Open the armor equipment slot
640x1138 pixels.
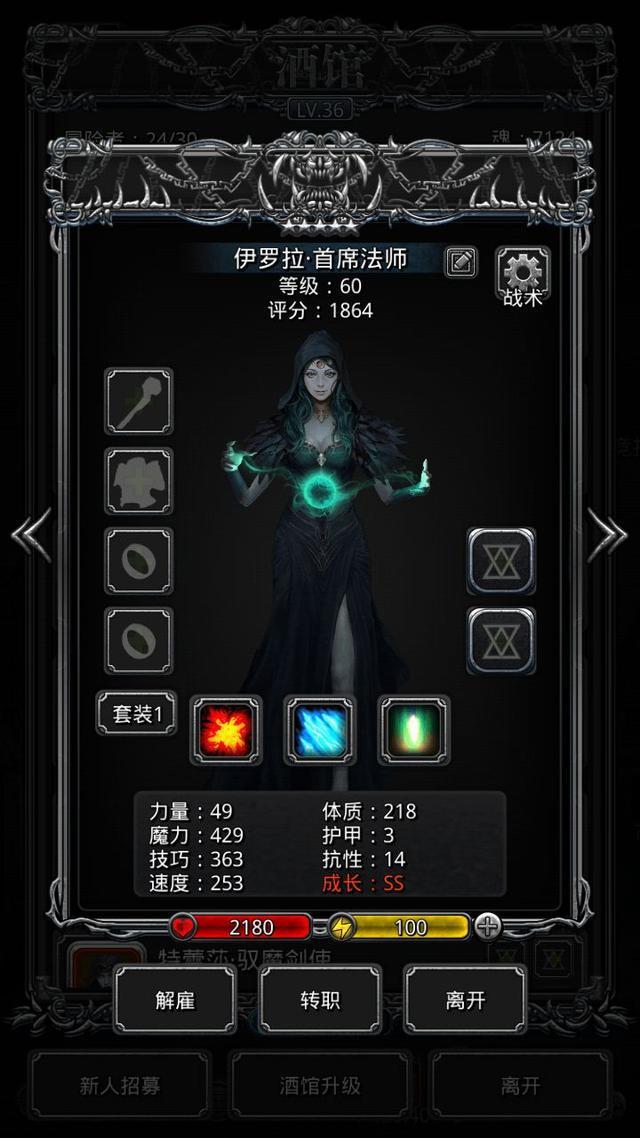pos(139,481)
